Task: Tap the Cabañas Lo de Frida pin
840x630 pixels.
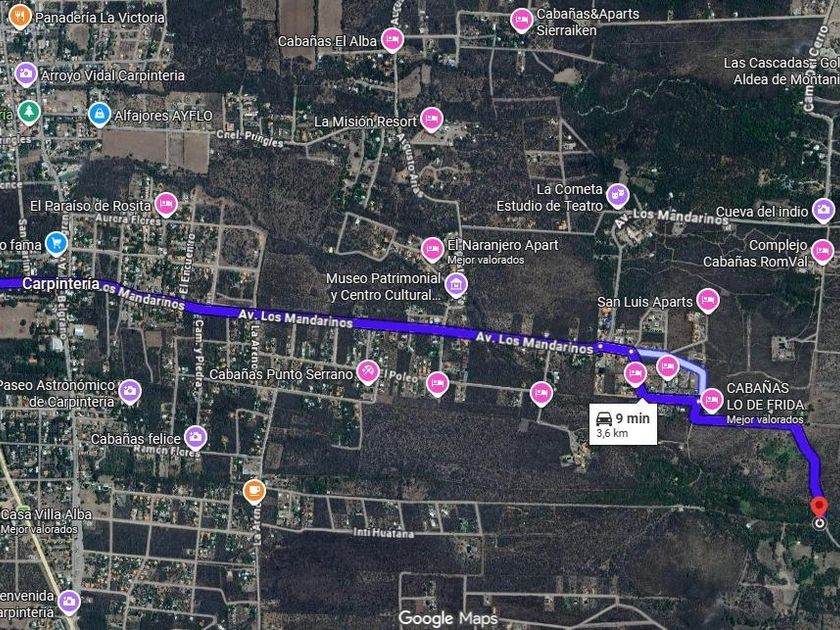Action: (711, 400)
